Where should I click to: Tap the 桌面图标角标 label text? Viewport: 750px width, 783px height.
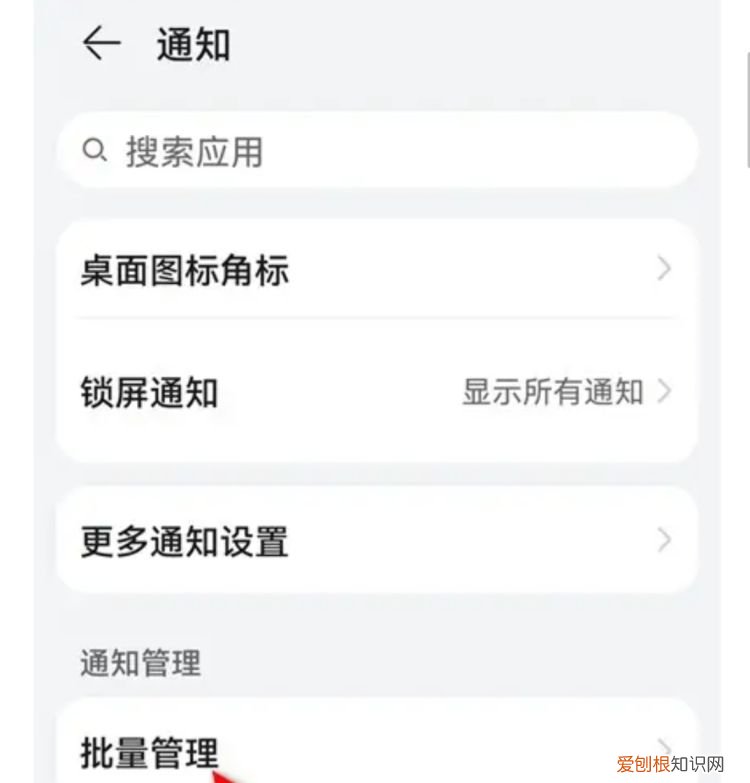click(186, 269)
